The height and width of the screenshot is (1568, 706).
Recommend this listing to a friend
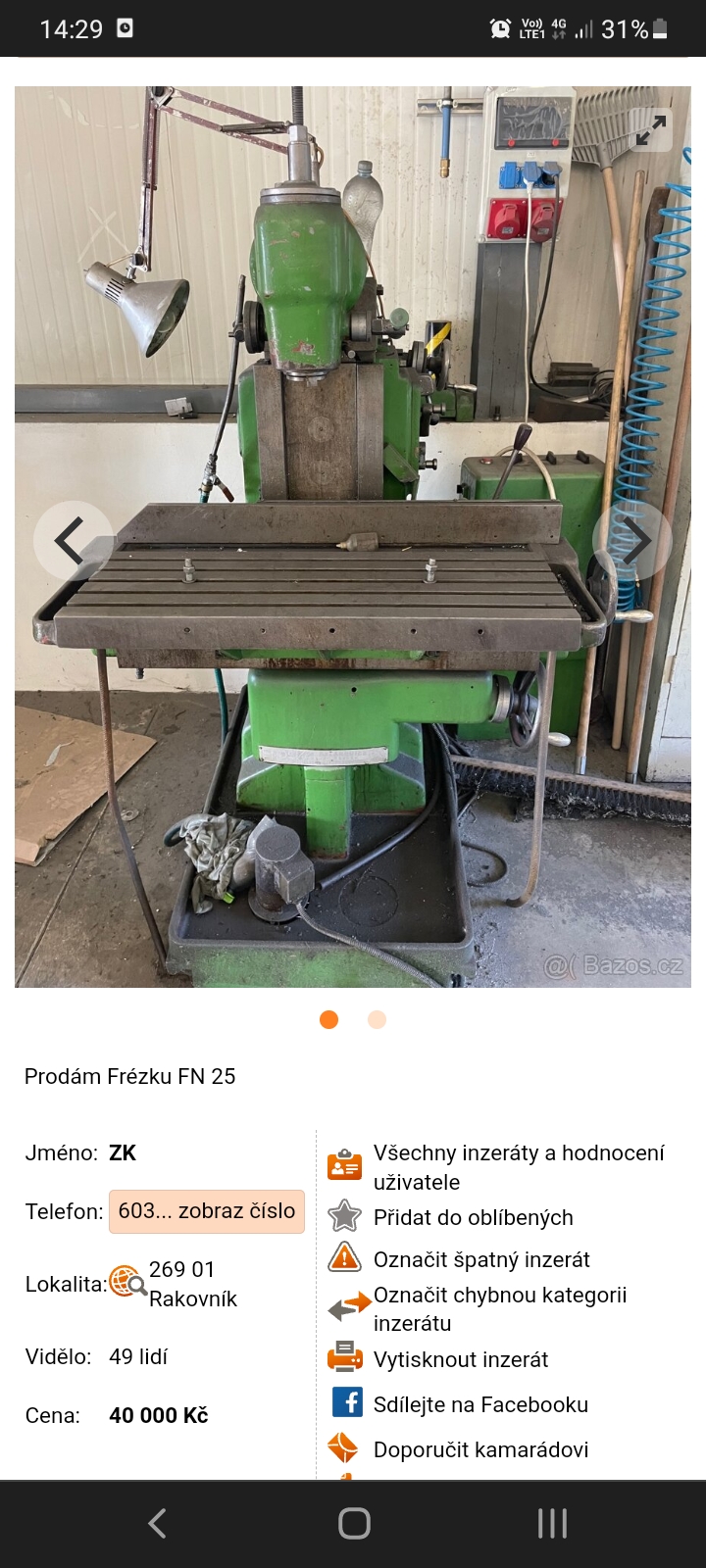point(479,1449)
